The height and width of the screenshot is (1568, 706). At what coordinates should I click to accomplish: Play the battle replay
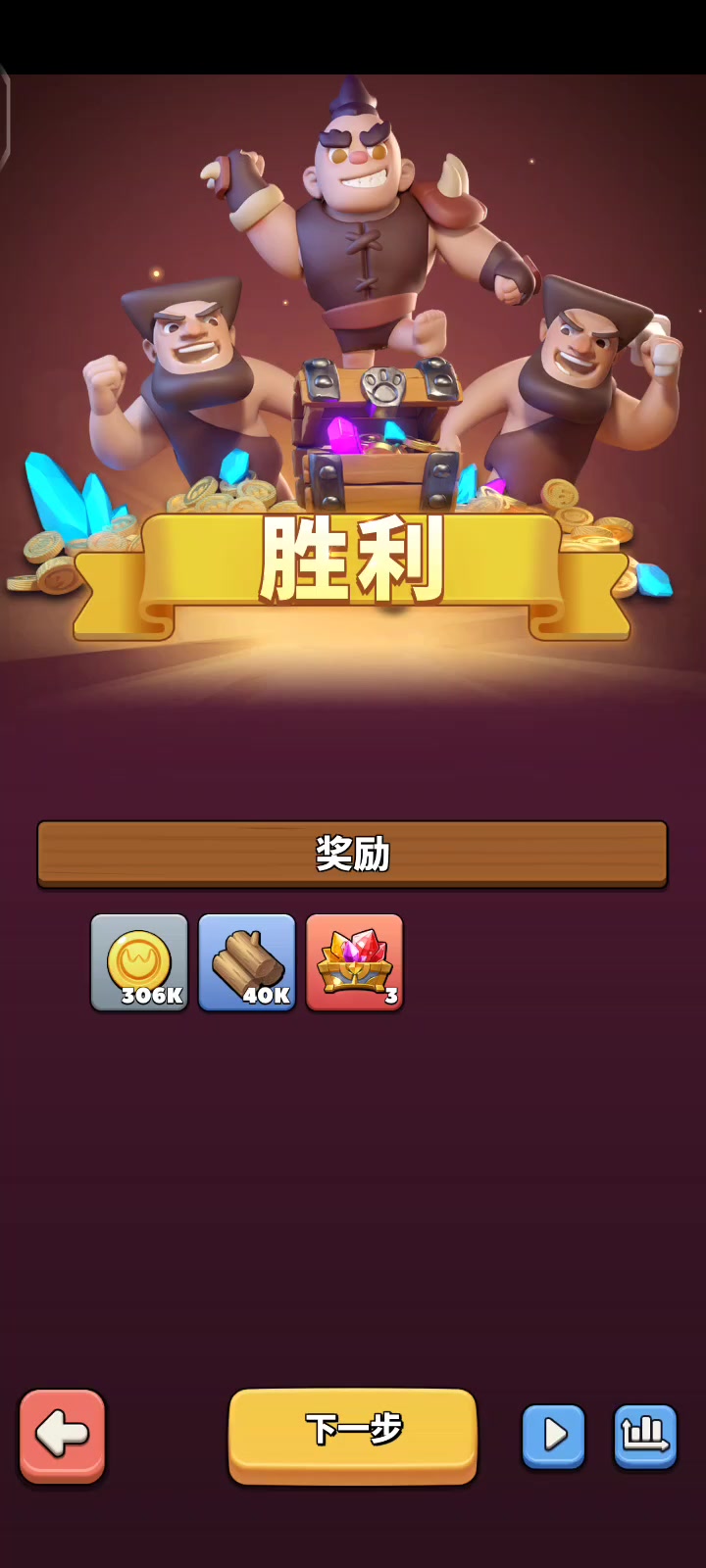click(x=553, y=1436)
